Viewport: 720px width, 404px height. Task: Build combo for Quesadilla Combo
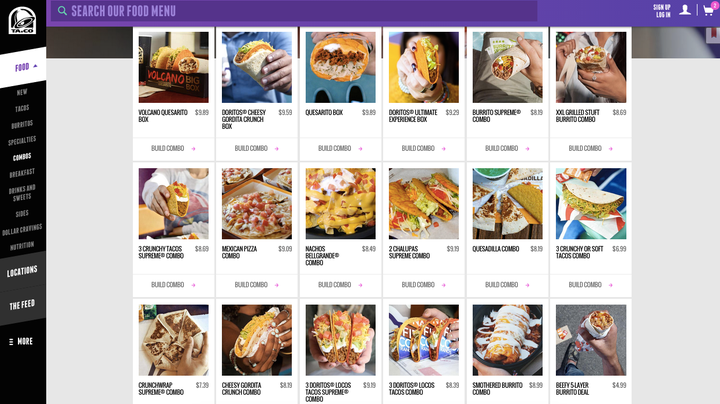click(x=507, y=284)
